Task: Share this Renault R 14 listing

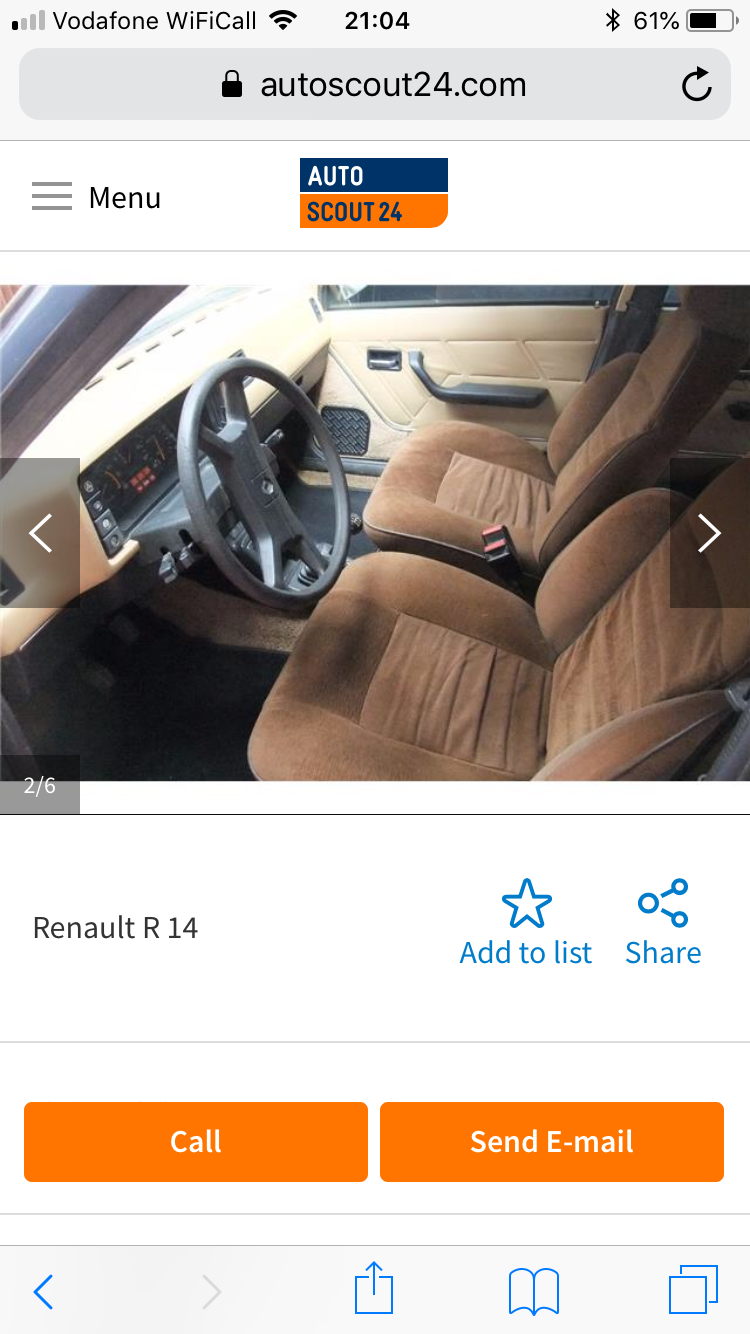Action: click(663, 923)
